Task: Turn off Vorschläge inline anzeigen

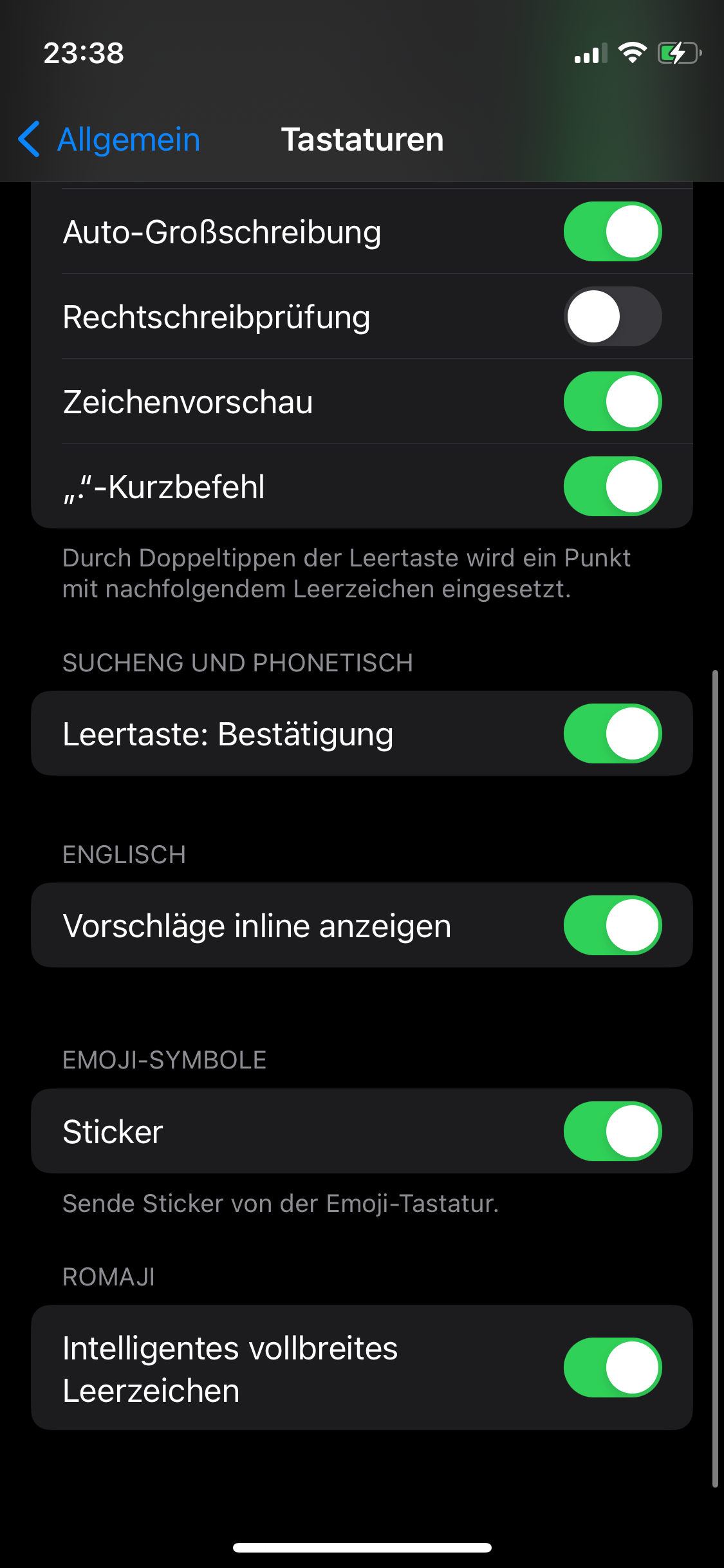Action: coord(612,926)
